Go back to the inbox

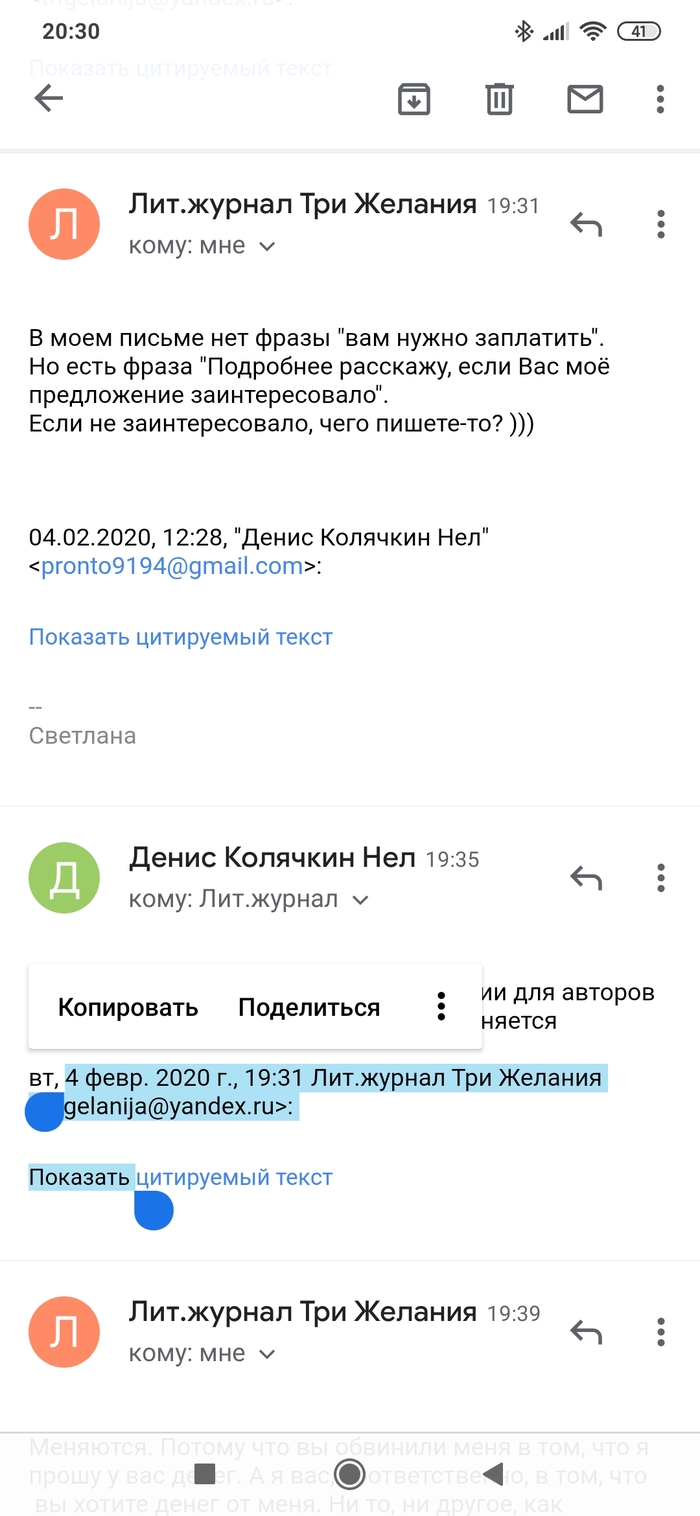[48, 98]
